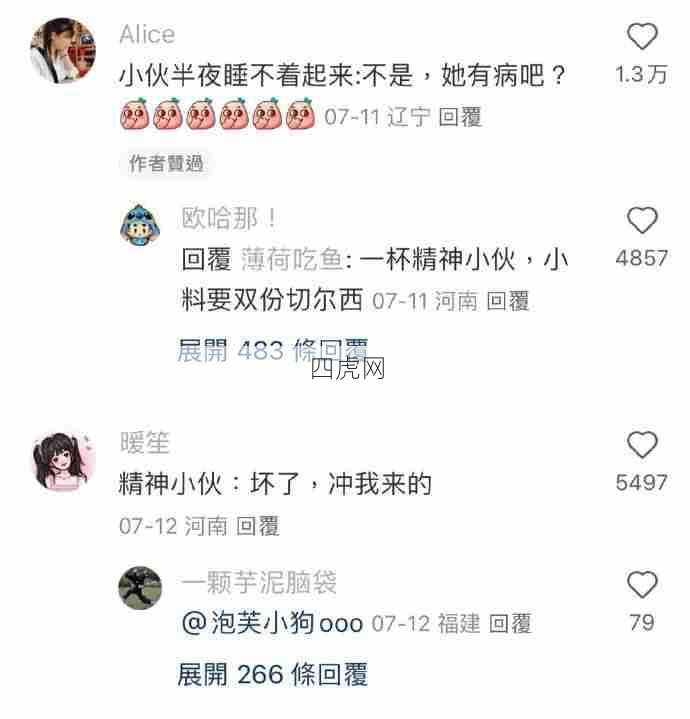Like 暖笙's comment
This screenshot has width=690, height=719.
(x=641, y=445)
